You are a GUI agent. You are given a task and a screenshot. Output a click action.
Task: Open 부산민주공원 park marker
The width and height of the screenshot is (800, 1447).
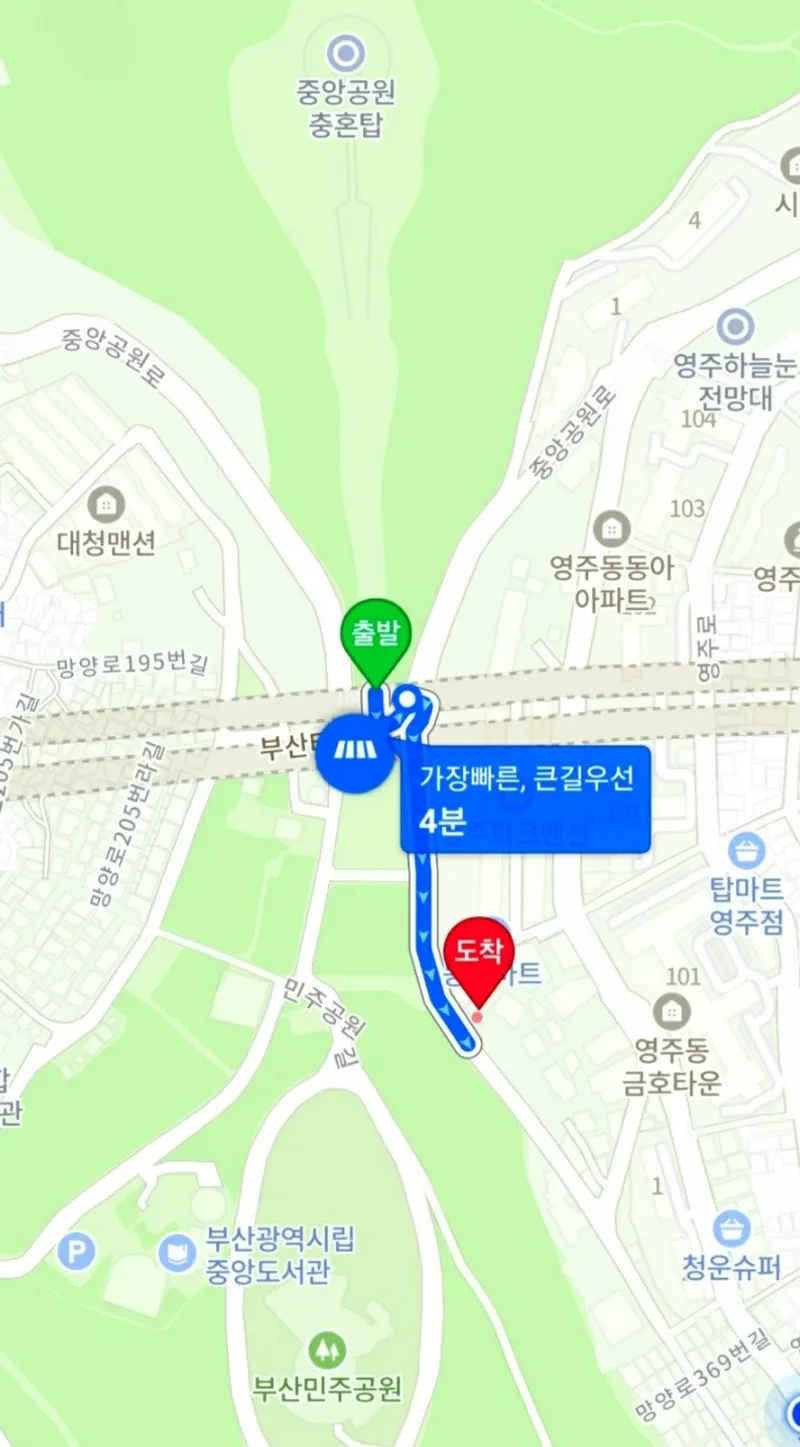[326, 1350]
